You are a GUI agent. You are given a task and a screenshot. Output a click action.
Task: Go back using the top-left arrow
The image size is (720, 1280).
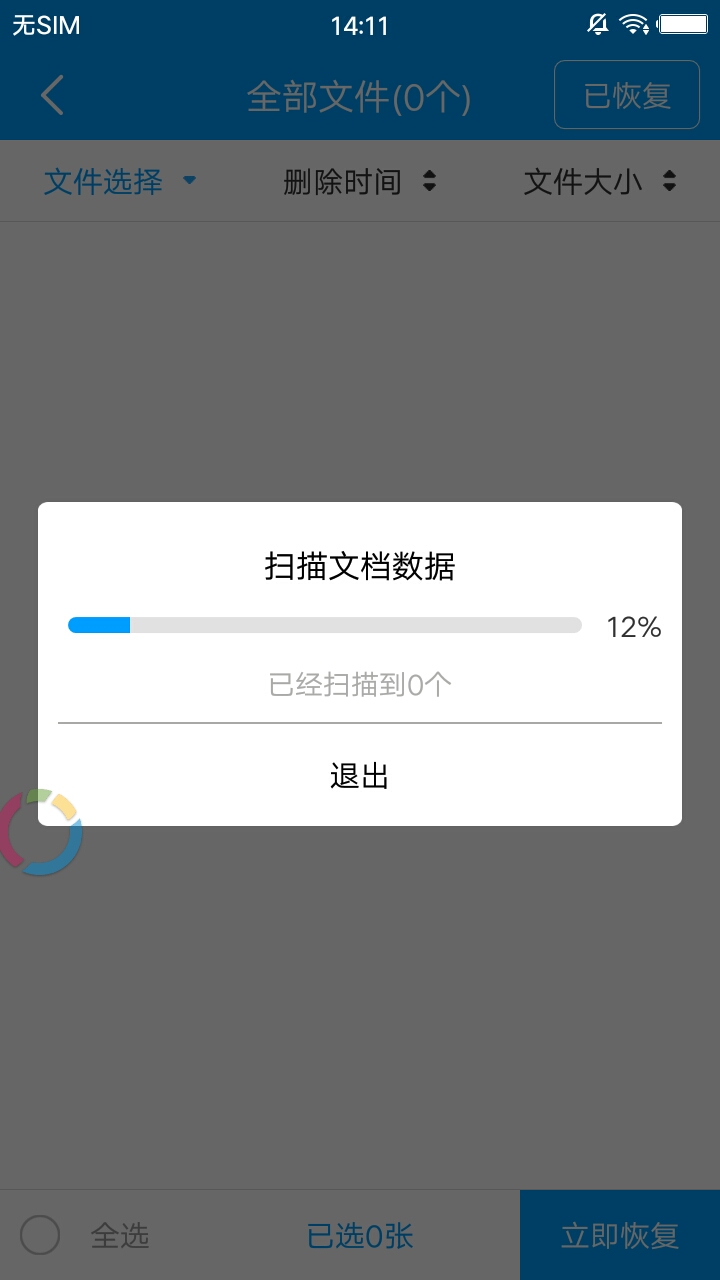(52, 96)
